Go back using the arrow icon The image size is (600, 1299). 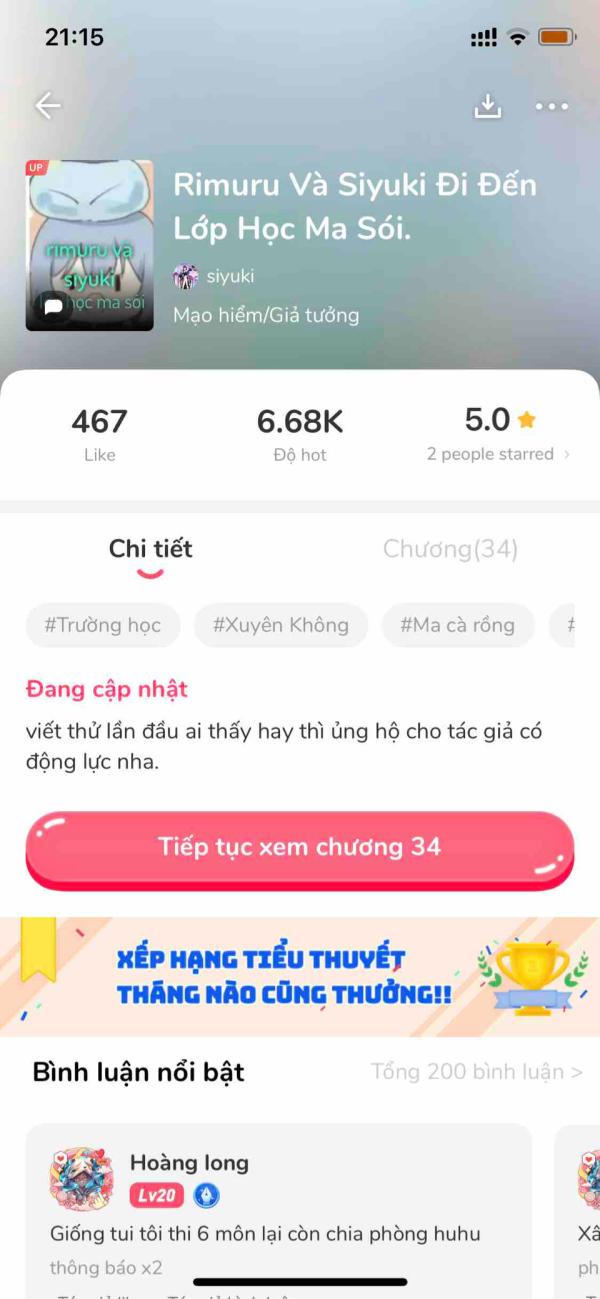coord(48,106)
